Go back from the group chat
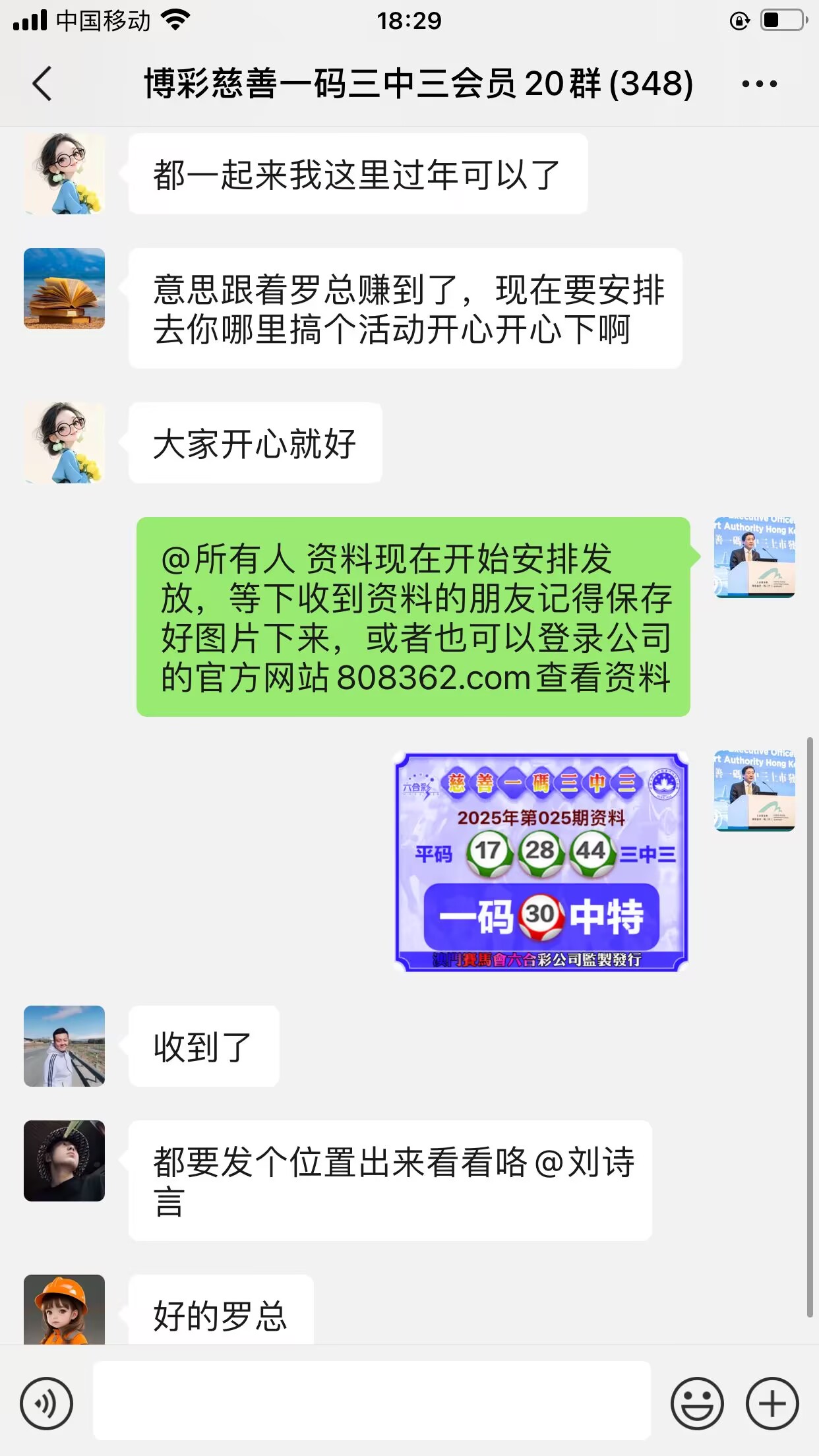This screenshot has height=1456, width=819. 42,84
